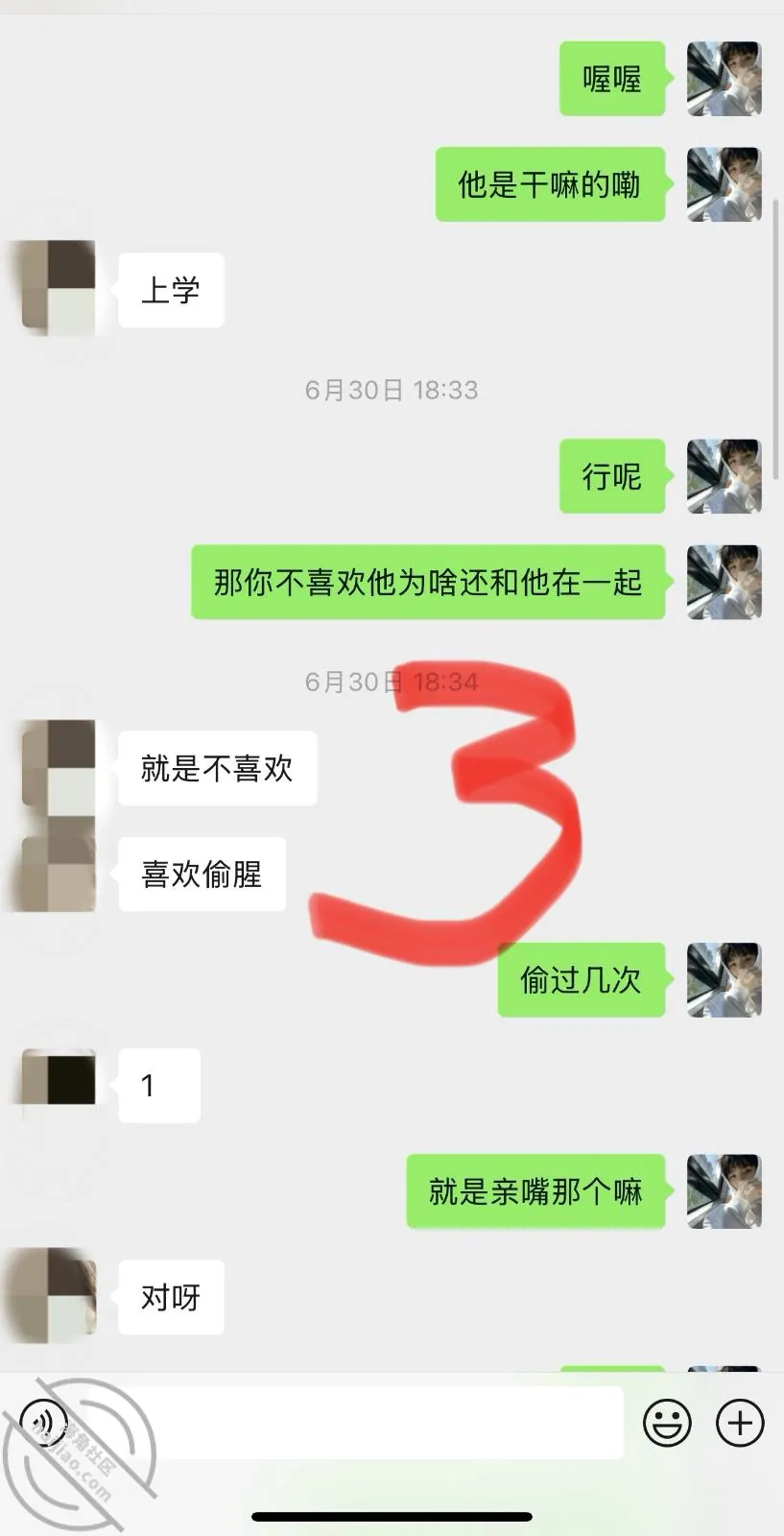This screenshot has width=784, height=1536.
Task: Tap the voice input icon
Action: tap(44, 1422)
